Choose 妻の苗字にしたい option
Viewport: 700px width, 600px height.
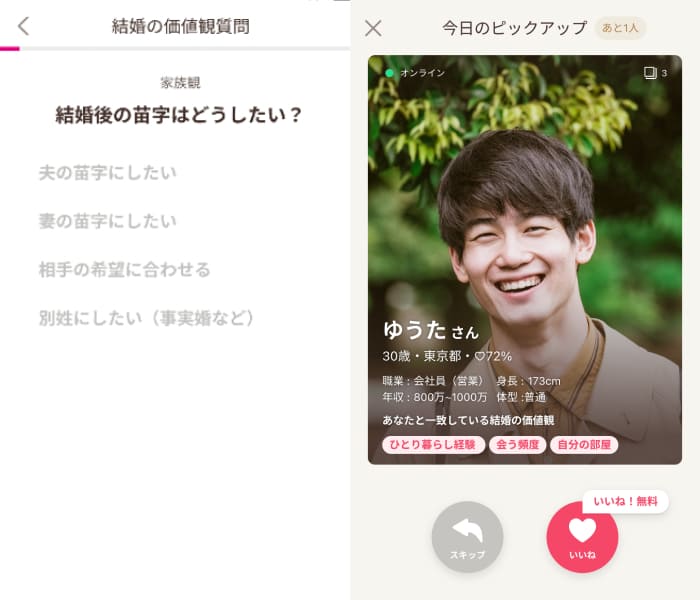tap(108, 221)
